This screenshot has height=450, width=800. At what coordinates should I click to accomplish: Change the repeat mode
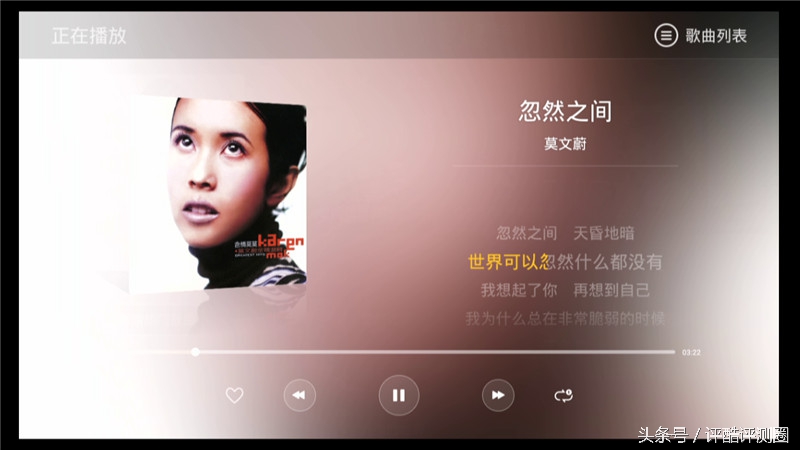tap(563, 395)
